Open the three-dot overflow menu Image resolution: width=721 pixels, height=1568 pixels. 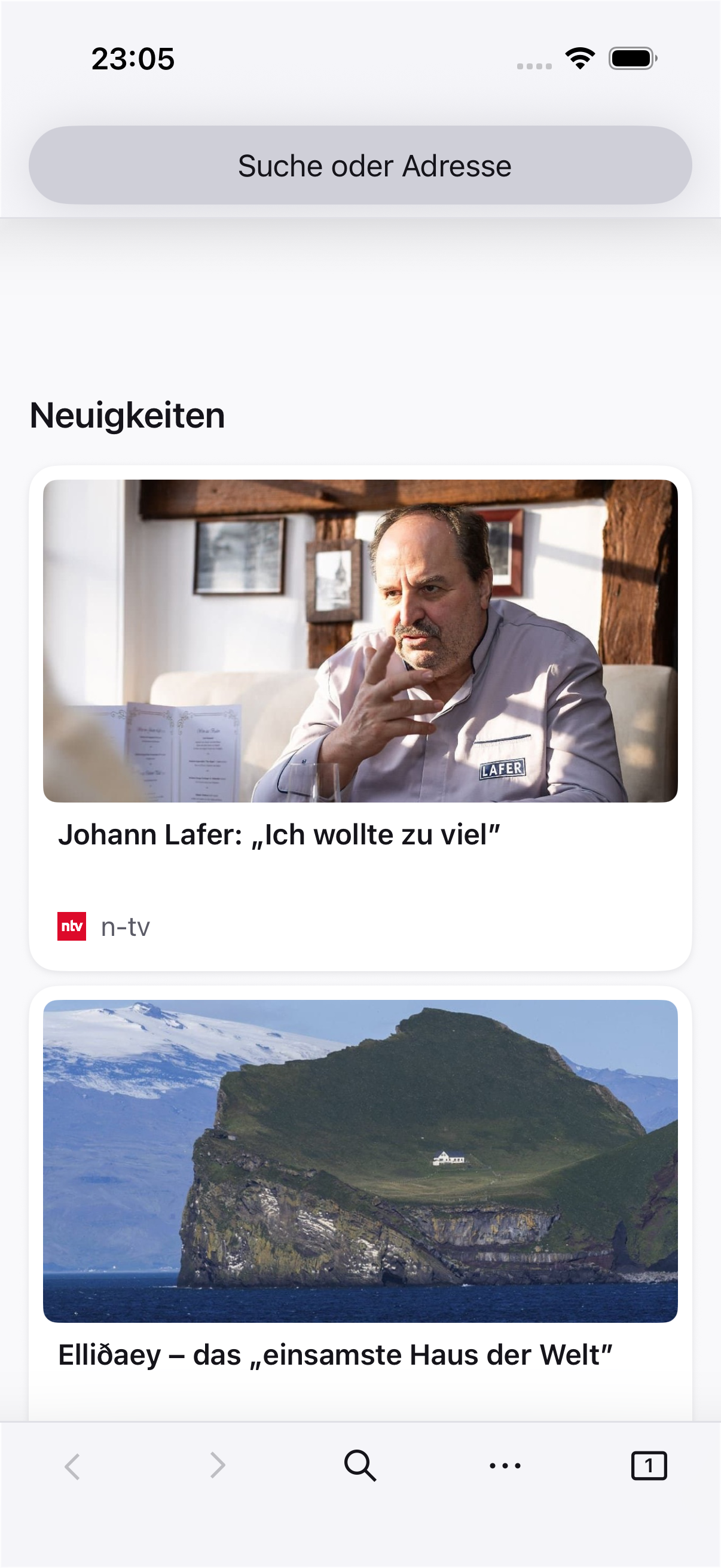click(x=505, y=1465)
